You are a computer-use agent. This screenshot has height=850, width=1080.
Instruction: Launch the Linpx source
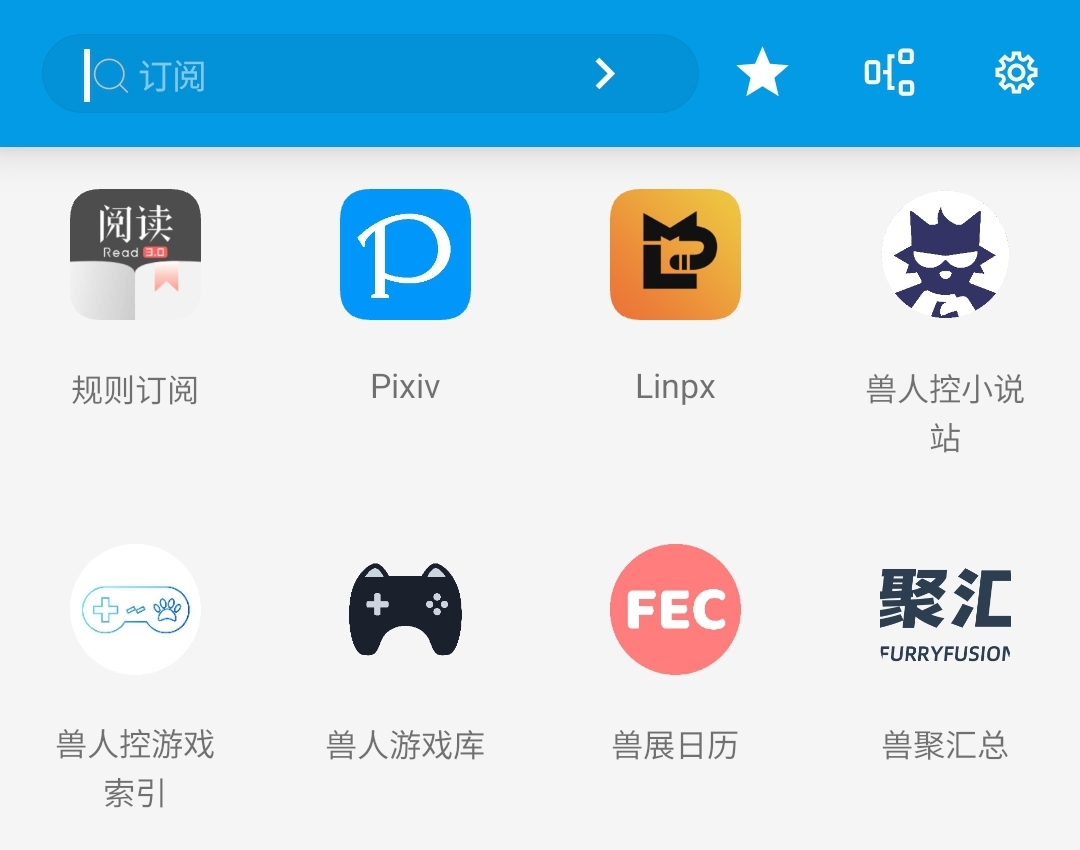(x=675, y=255)
